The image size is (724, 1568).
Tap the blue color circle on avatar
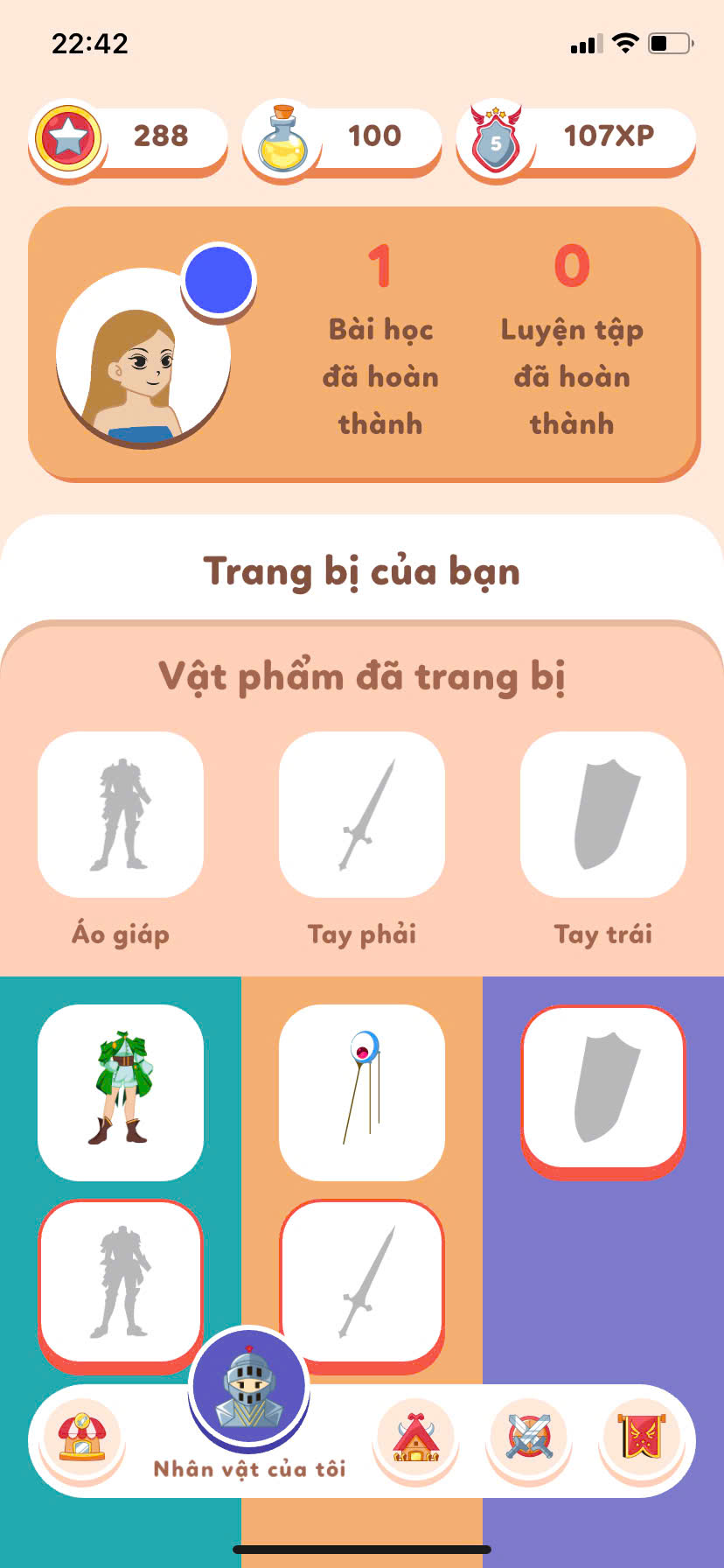tap(219, 280)
